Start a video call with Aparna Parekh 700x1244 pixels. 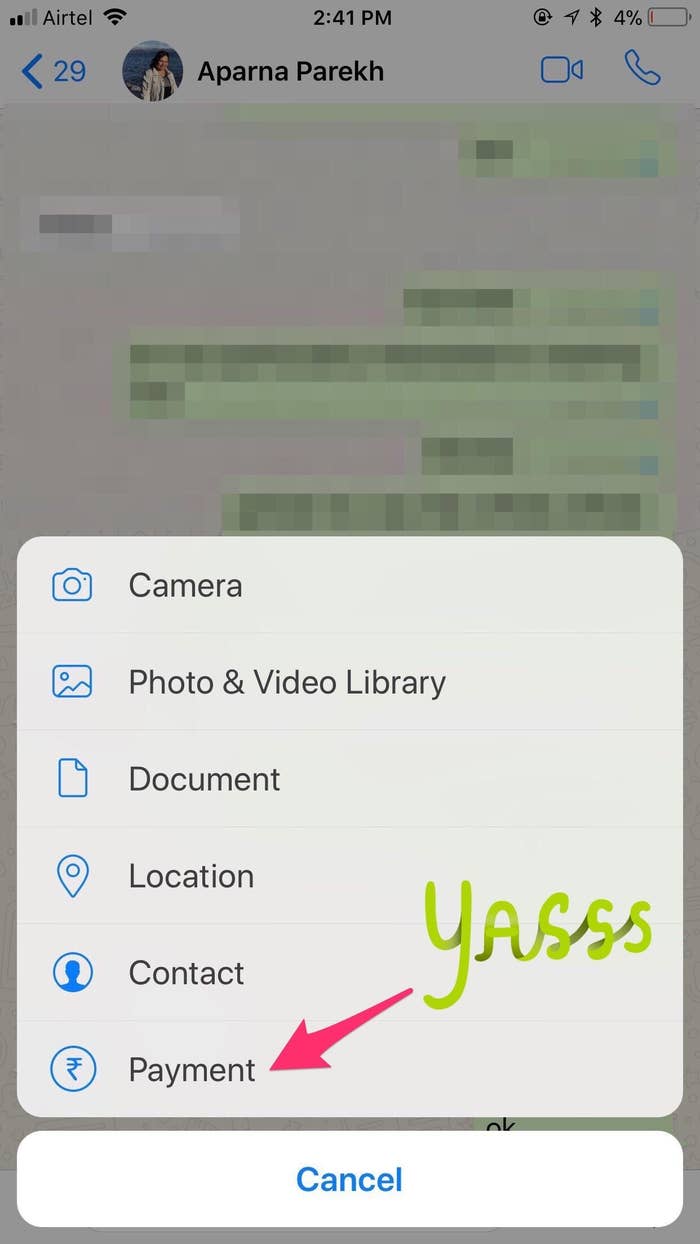[562, 70]
